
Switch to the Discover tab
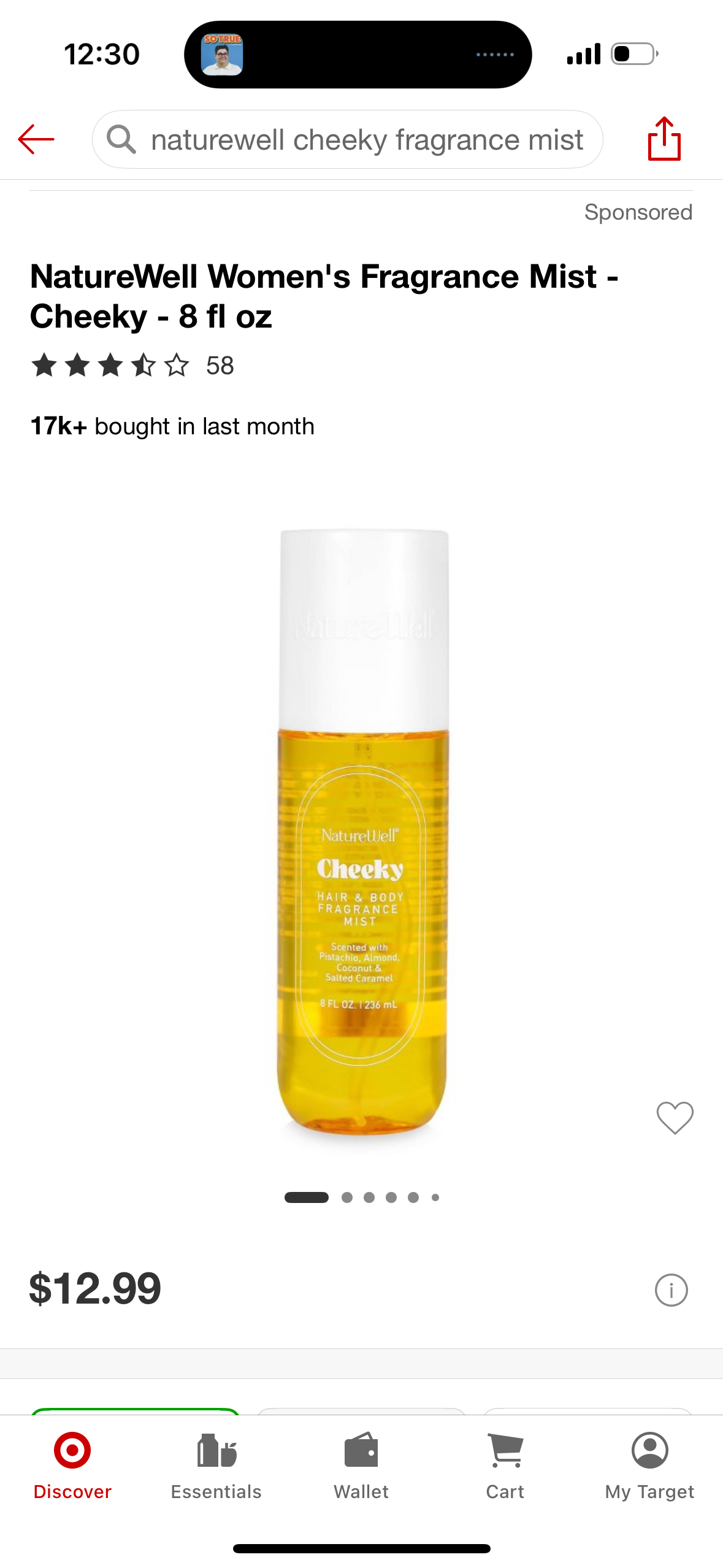point(72,1465)
